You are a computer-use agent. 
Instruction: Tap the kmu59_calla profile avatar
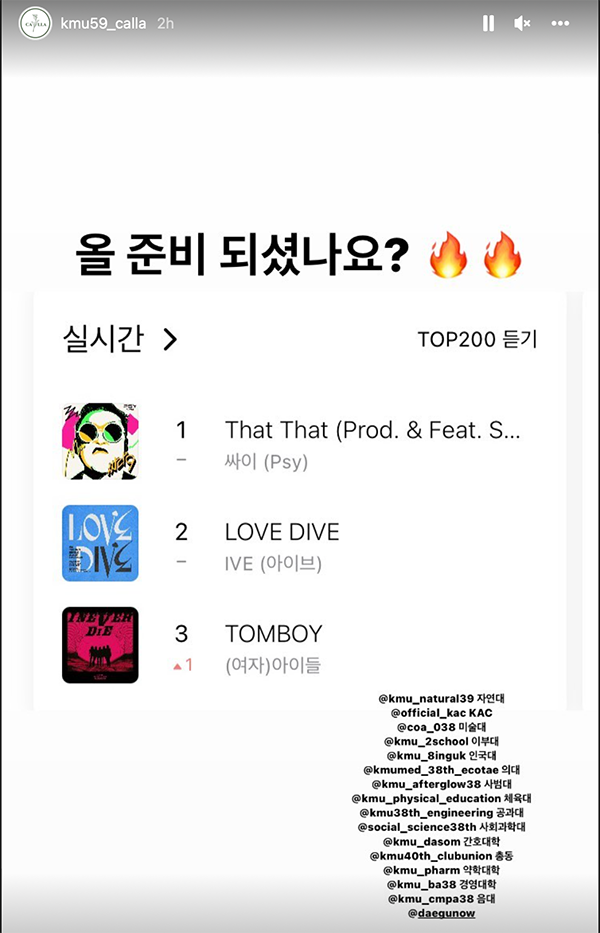(x=36, y=23)
